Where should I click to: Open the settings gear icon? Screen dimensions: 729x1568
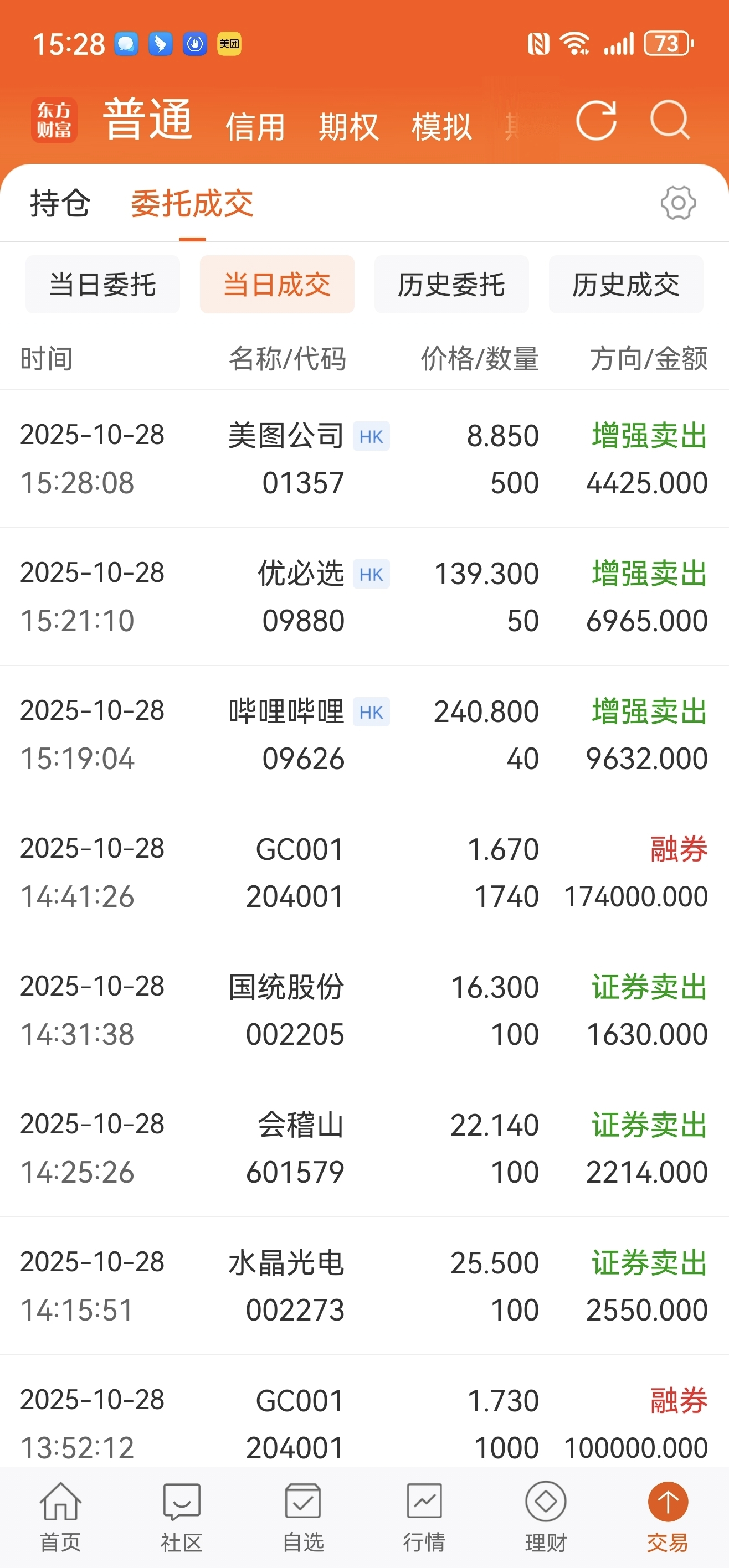point(678,203)
